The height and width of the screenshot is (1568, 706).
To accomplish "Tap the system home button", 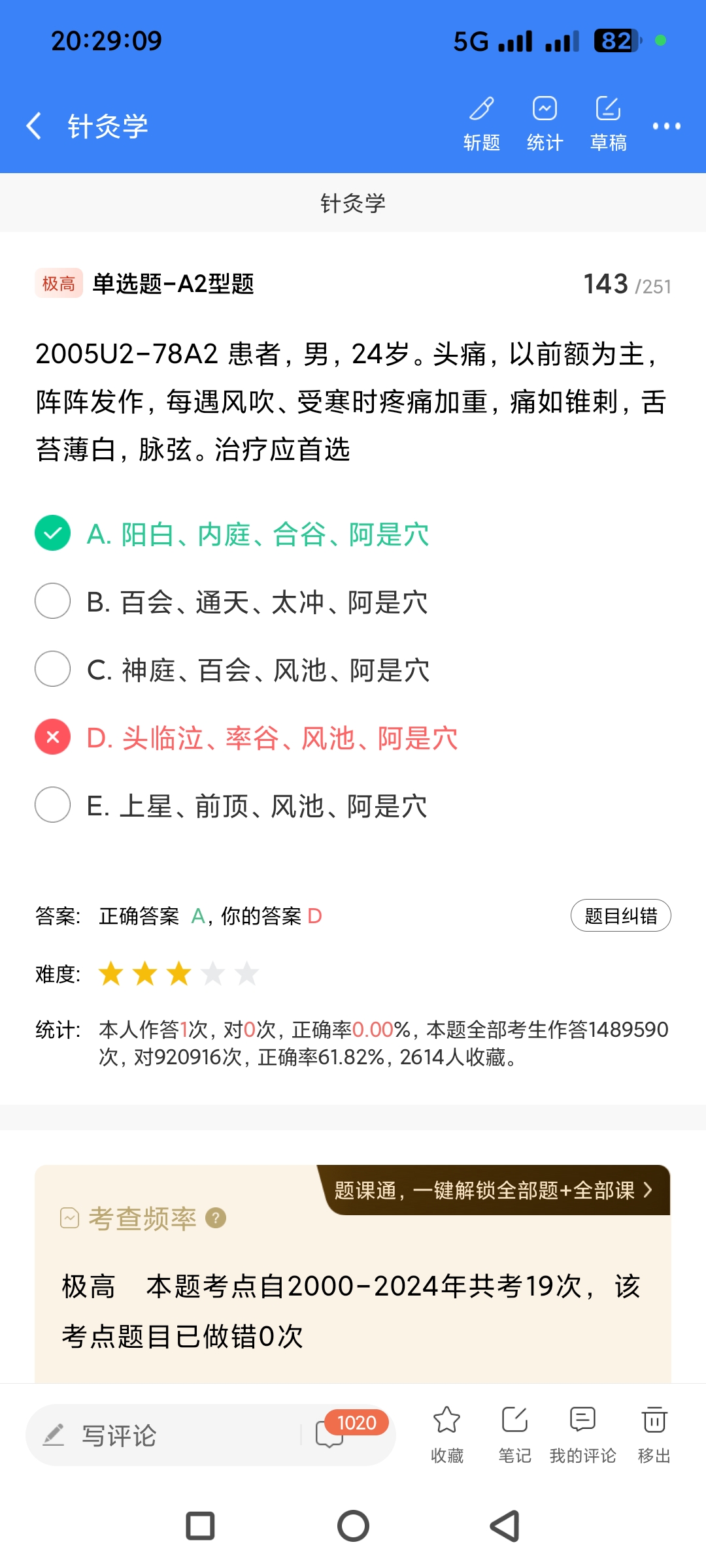I will pos(353,1526).
